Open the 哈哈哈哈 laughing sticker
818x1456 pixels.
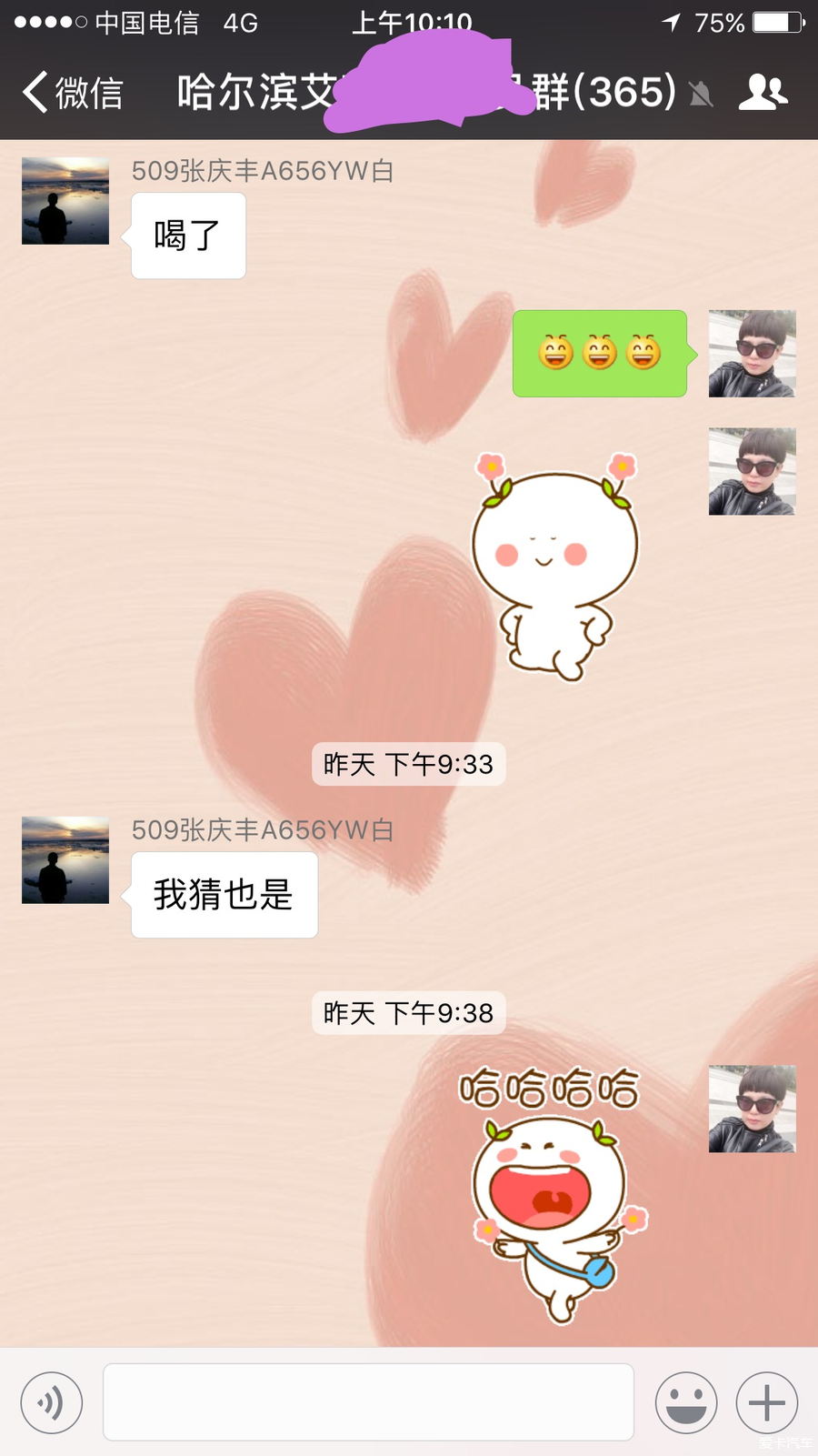click(x=552, y=1193)
